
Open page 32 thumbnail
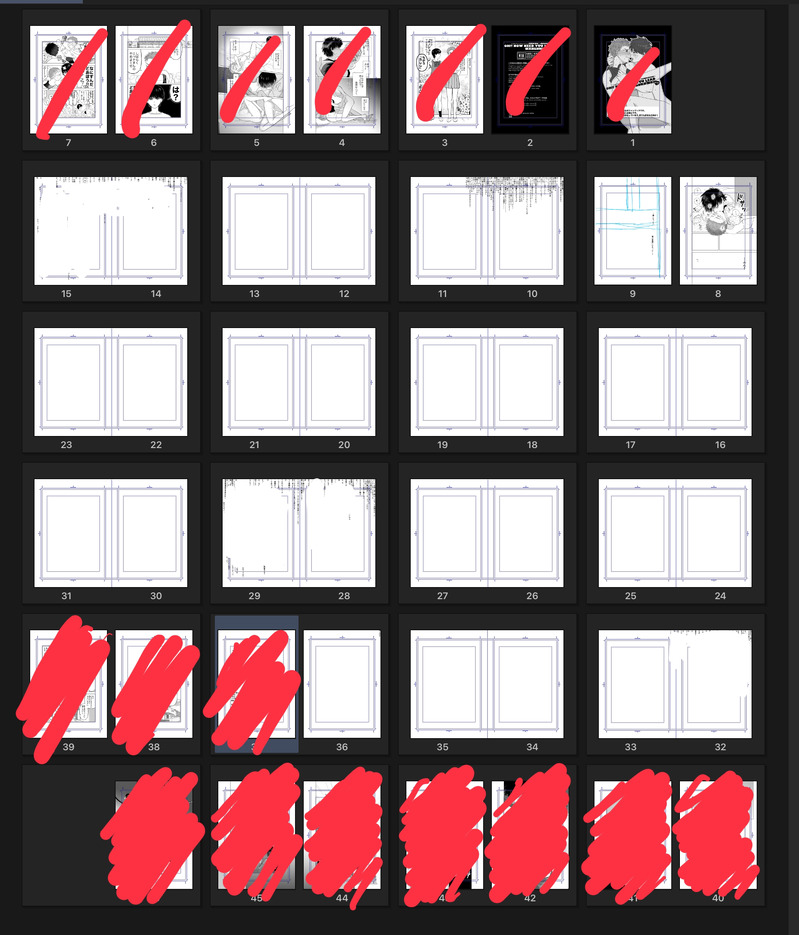coord(718,684)
